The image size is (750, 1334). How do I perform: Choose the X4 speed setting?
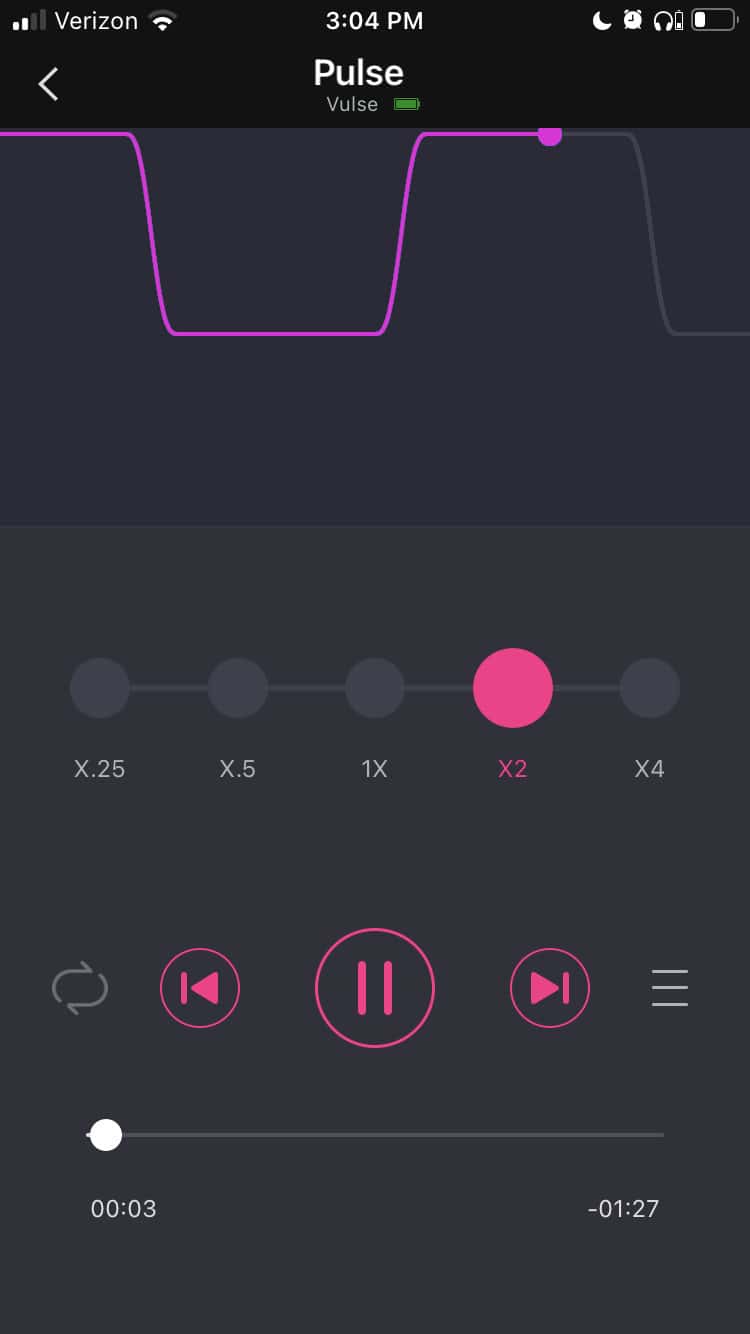coord(650,688)
